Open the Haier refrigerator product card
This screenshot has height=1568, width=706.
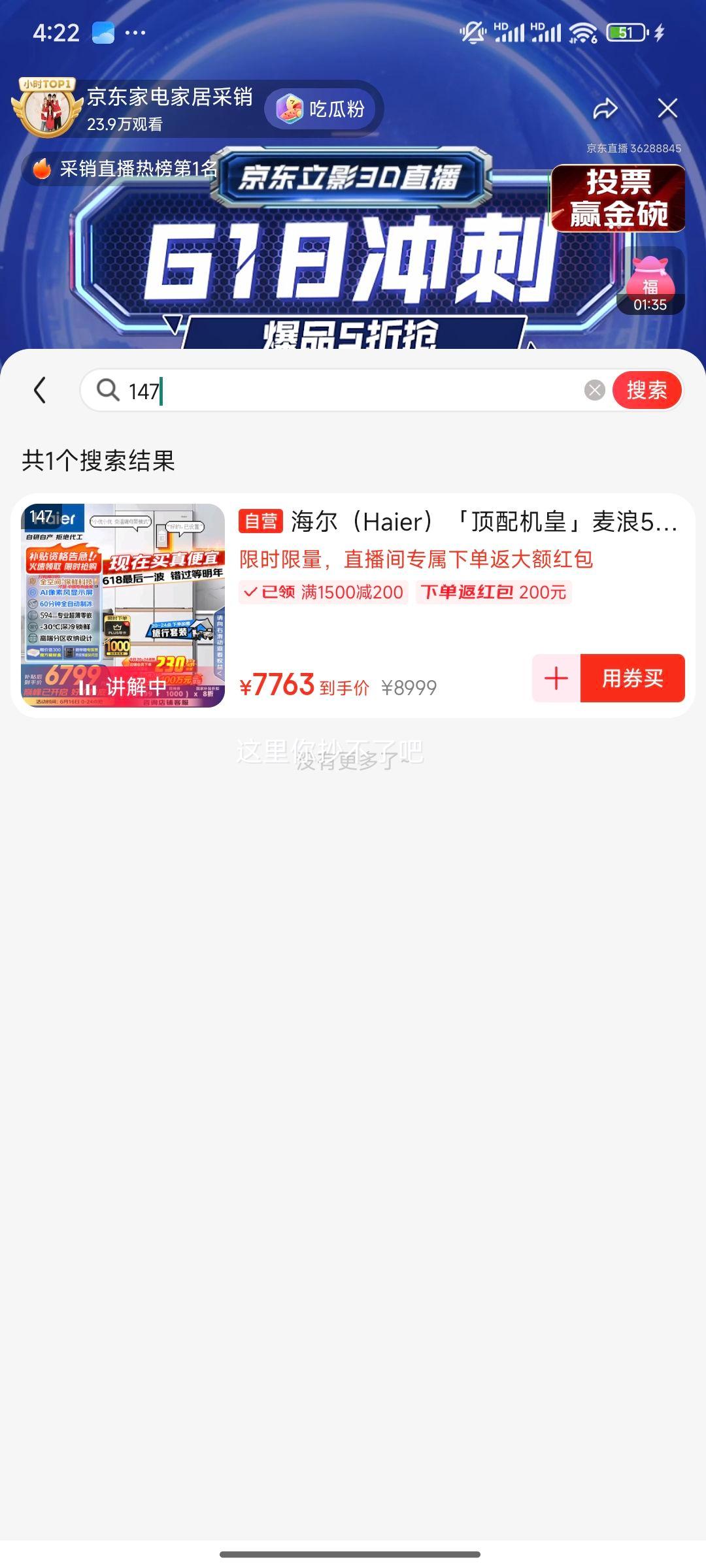coord(353,606)
